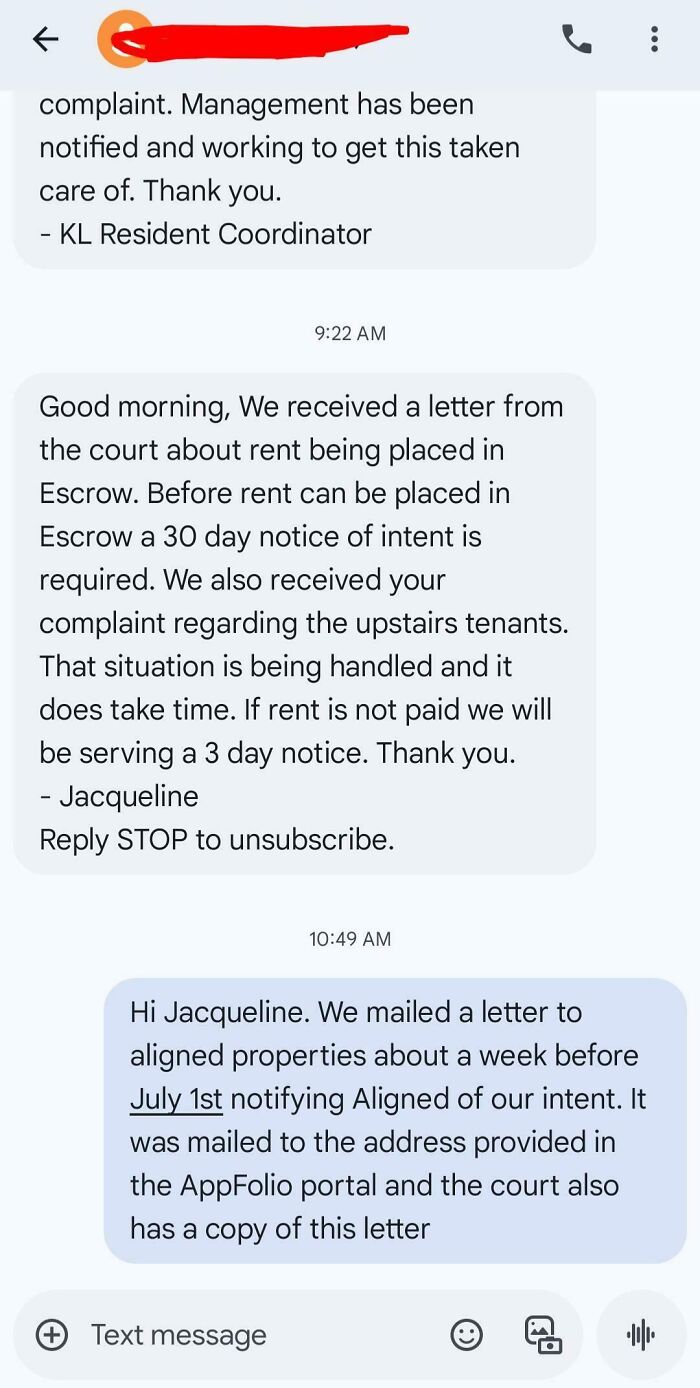The width and height of the screenshot is (700, 1388).
Task: Go back to the conversations list
Action: pyautogui.click(x=45, y=39)
